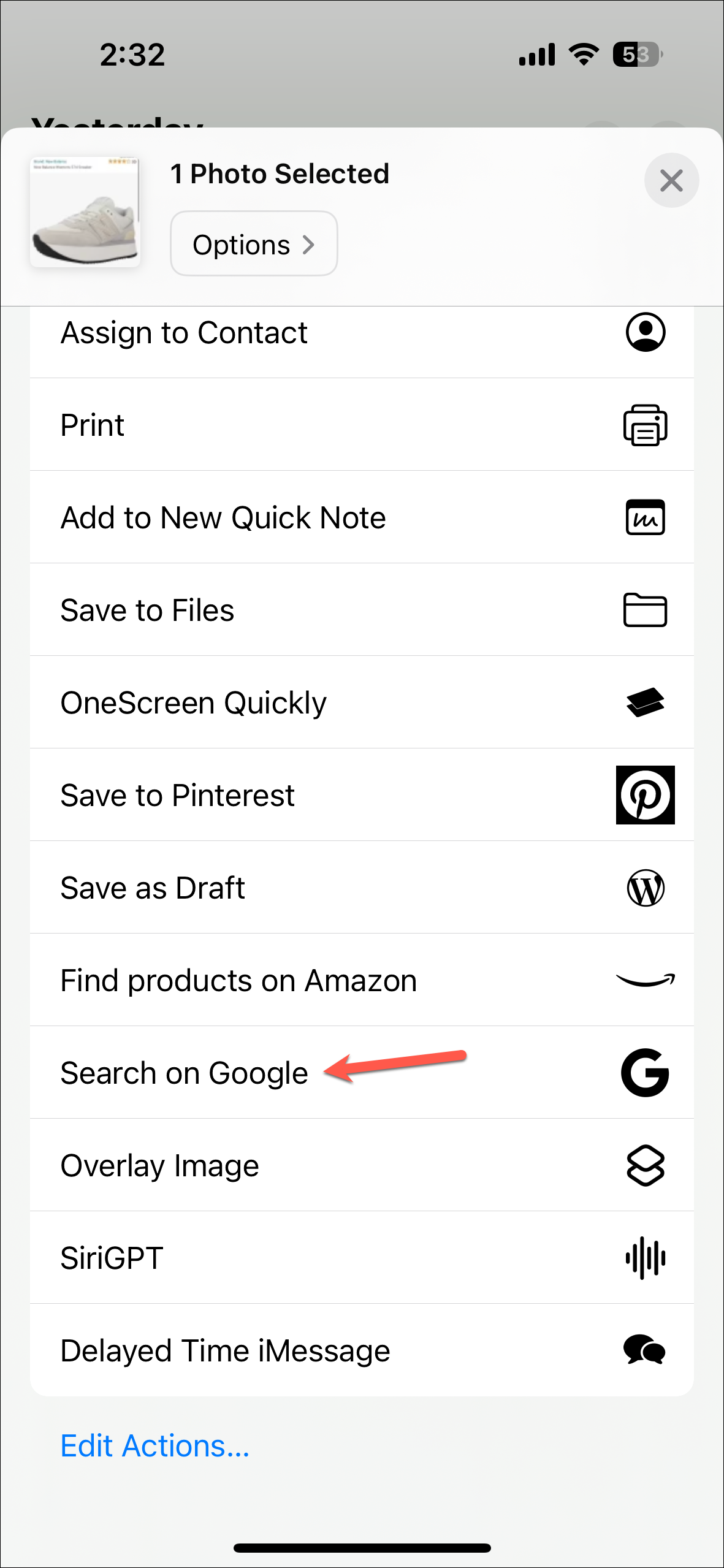This screenshot has width=724, height=1568.
Task: Find products on Amazon
Action: point(362,980)
